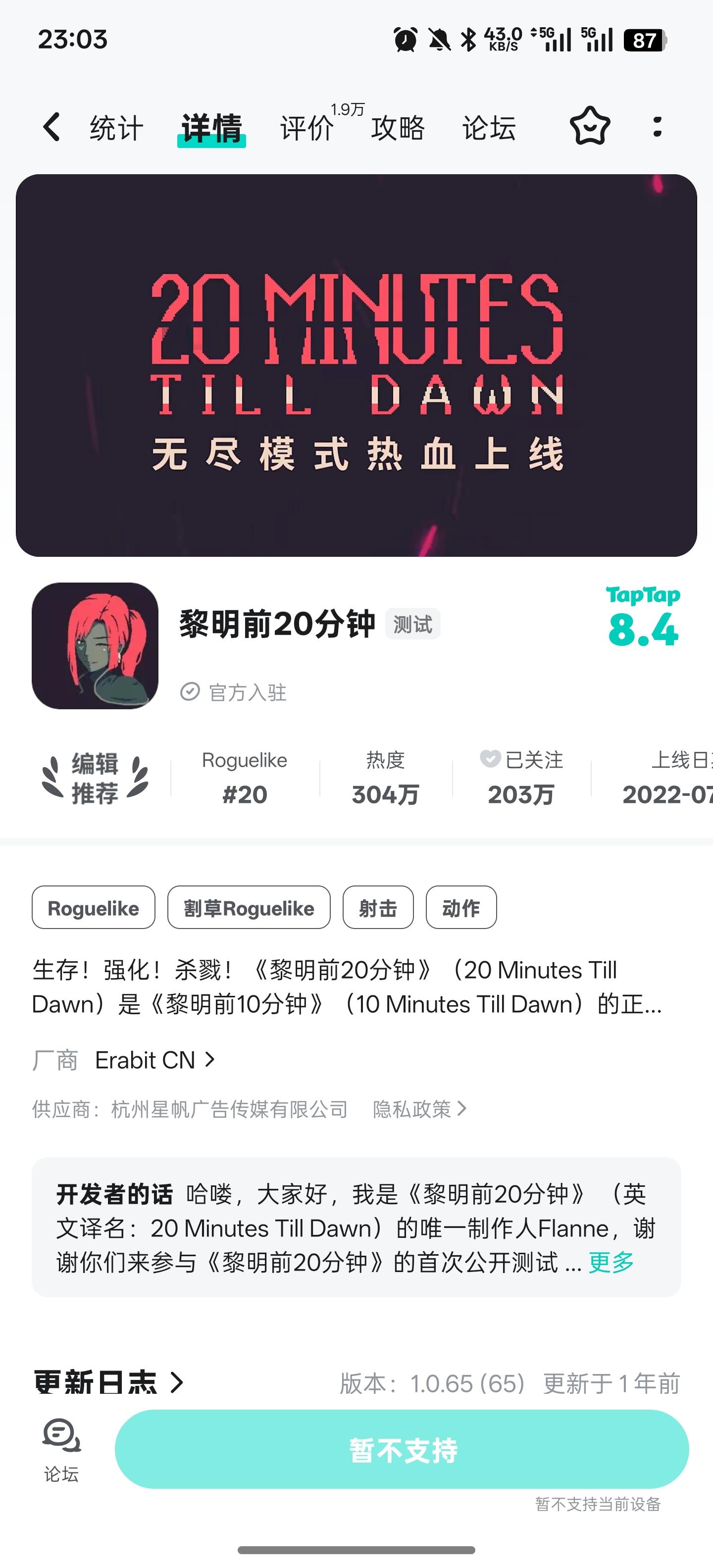Select the 射击 tag chip
Image resolution: width=713 pixels, height=1568 pixels.
click(378, 908)
